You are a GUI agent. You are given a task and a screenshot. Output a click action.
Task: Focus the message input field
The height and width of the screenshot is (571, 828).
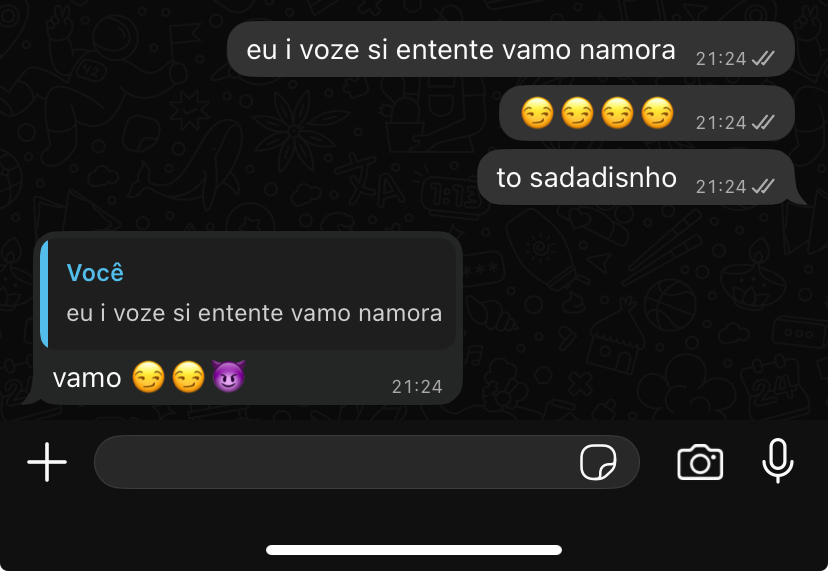point(330,462)
